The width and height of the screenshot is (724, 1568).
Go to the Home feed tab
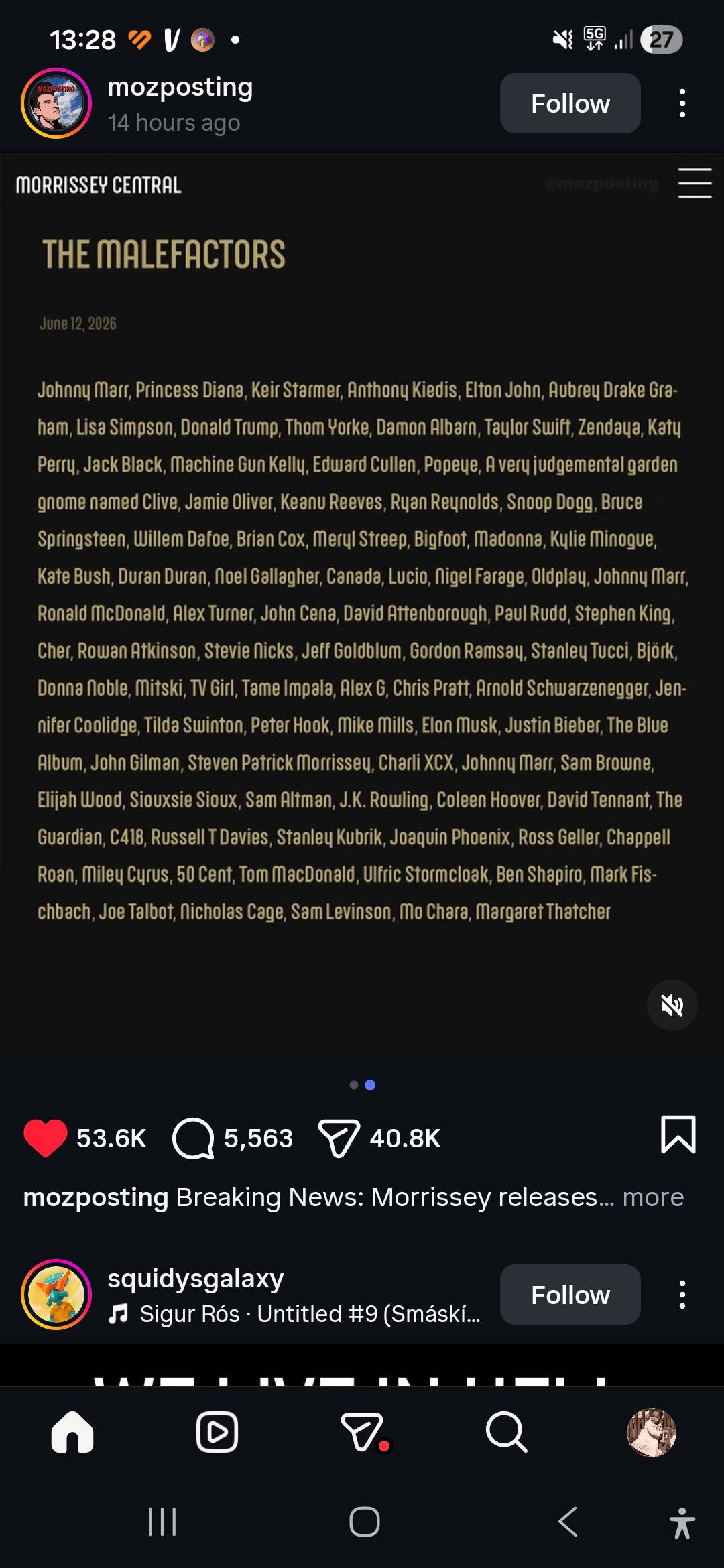[72, 1432]
